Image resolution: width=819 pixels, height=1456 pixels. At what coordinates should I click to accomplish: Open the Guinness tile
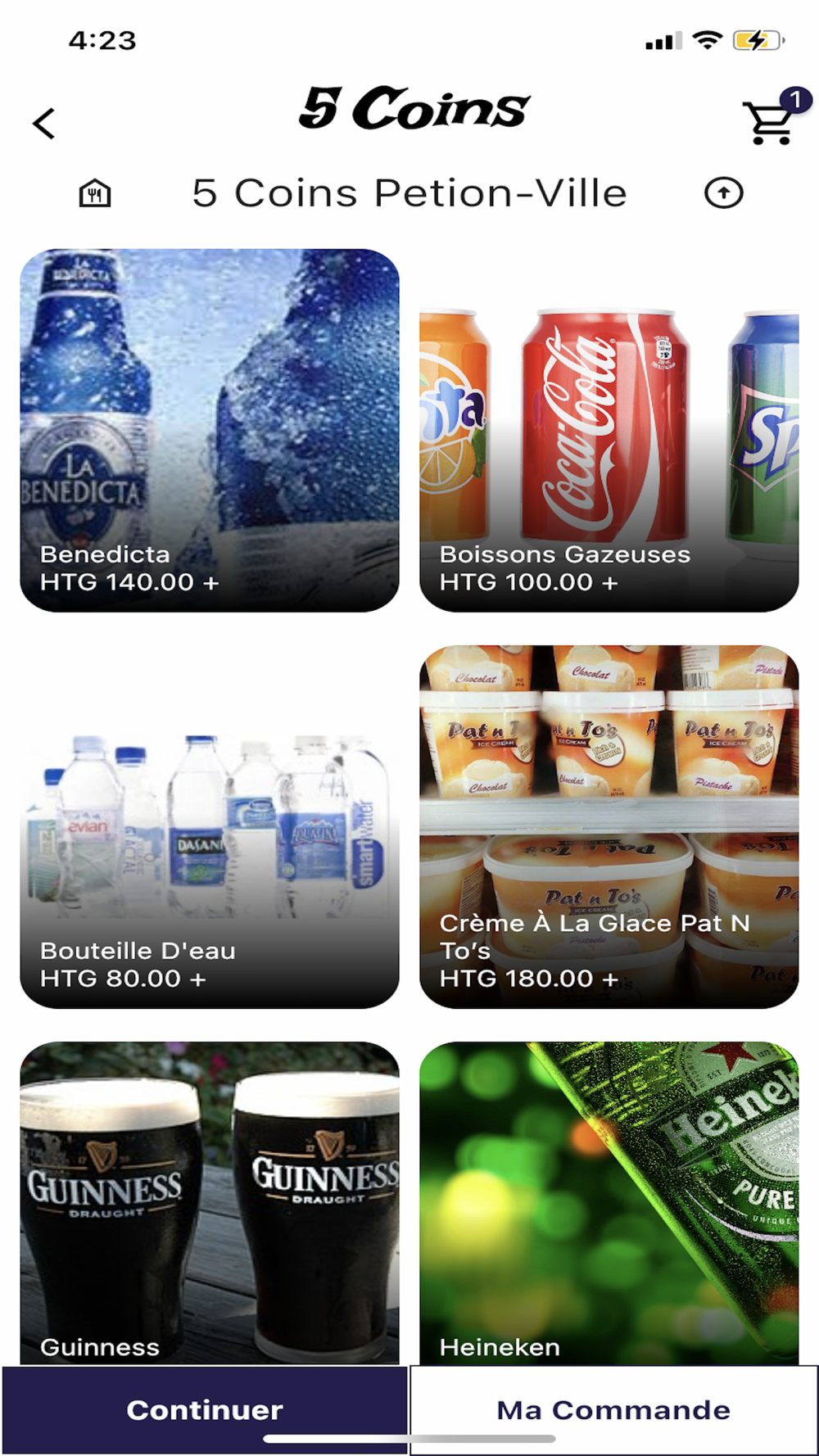point(210,1203)
